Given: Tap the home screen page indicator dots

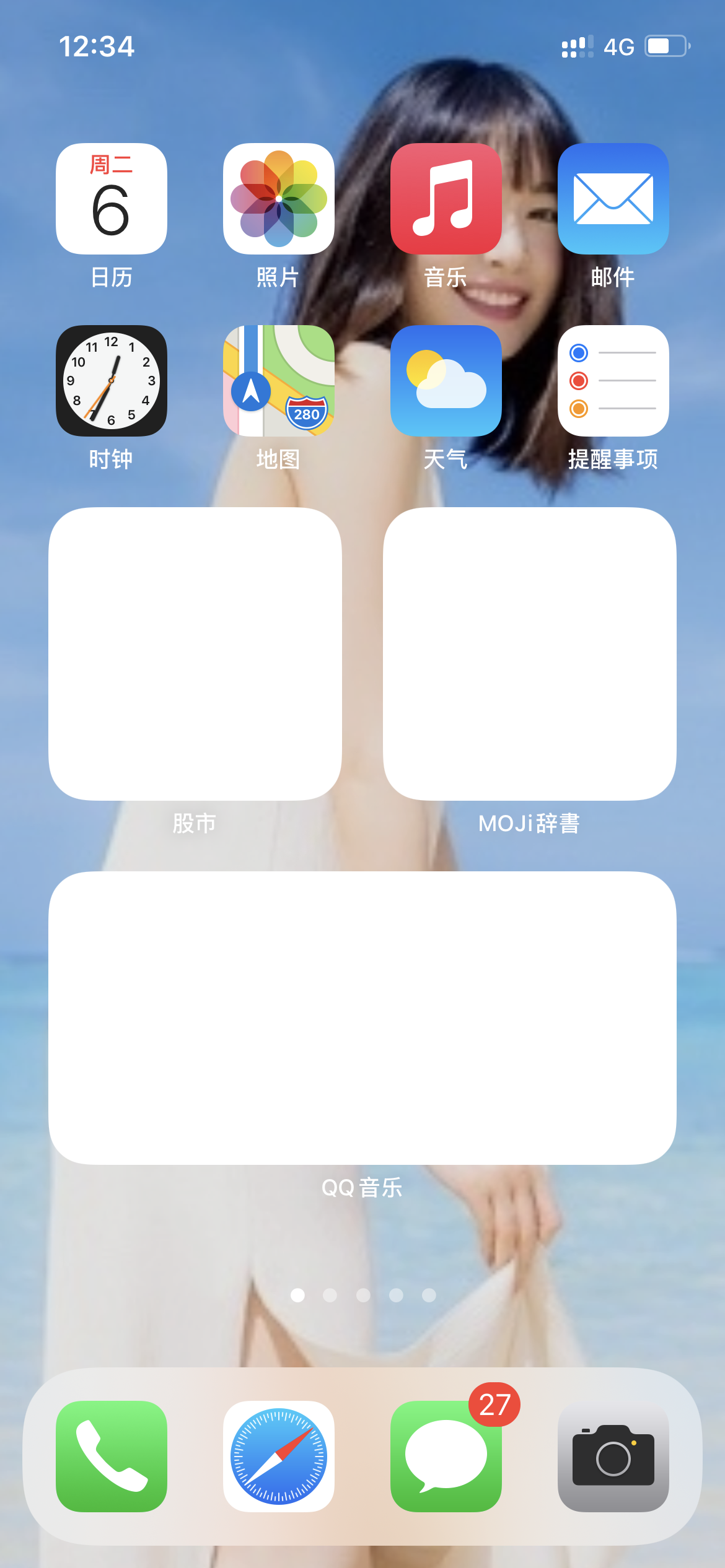Looking at the screenshot, I should pyautogui.click(x=363, y=1295).
